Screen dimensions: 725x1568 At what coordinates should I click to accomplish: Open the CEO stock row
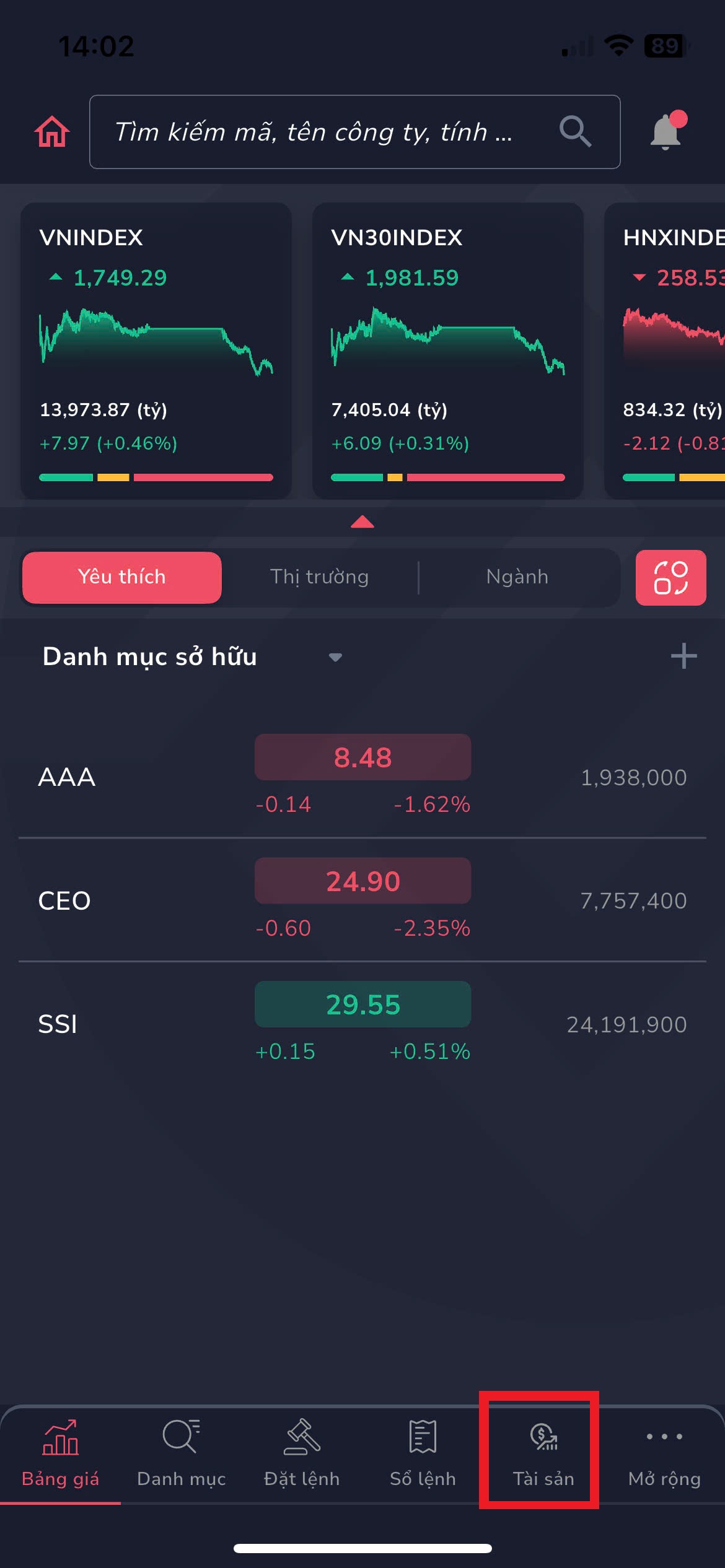click(x=362, y=901)
